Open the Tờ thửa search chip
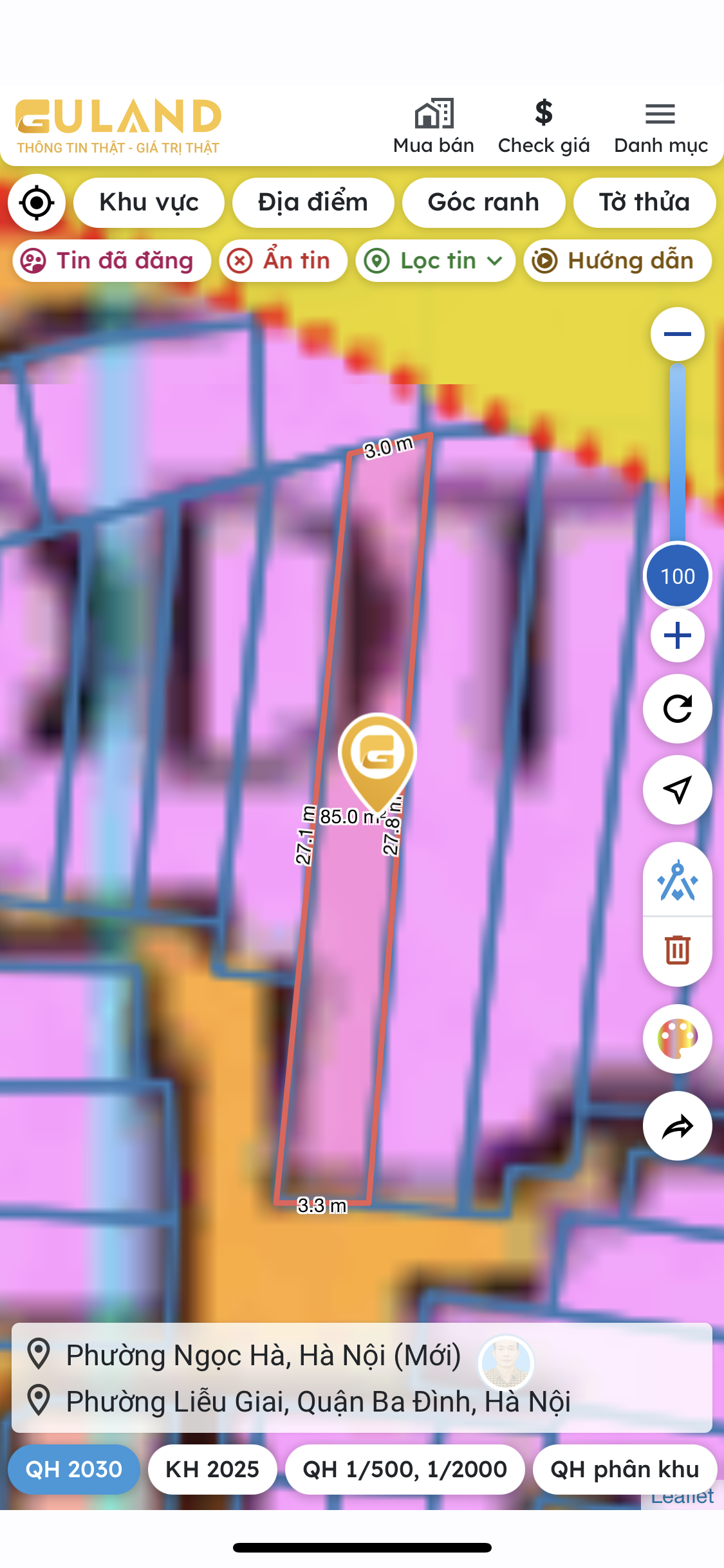The image size is (724, 1568). coord(644,203)
